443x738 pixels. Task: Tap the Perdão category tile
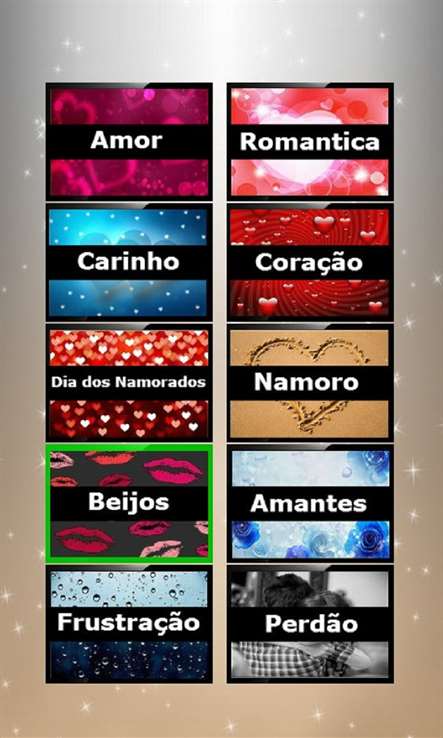tap(310, 624)
